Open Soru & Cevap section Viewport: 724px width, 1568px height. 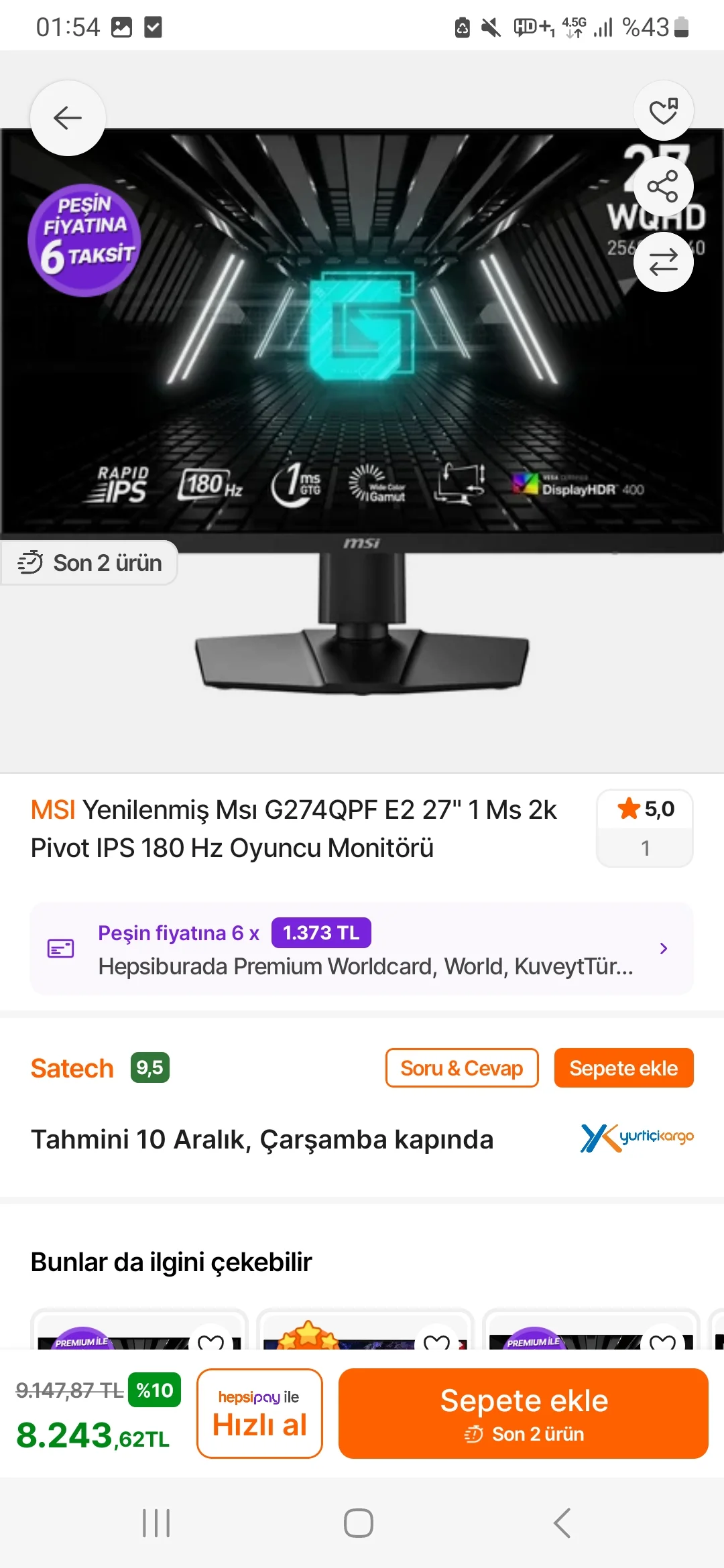[x=461, y=1068]
